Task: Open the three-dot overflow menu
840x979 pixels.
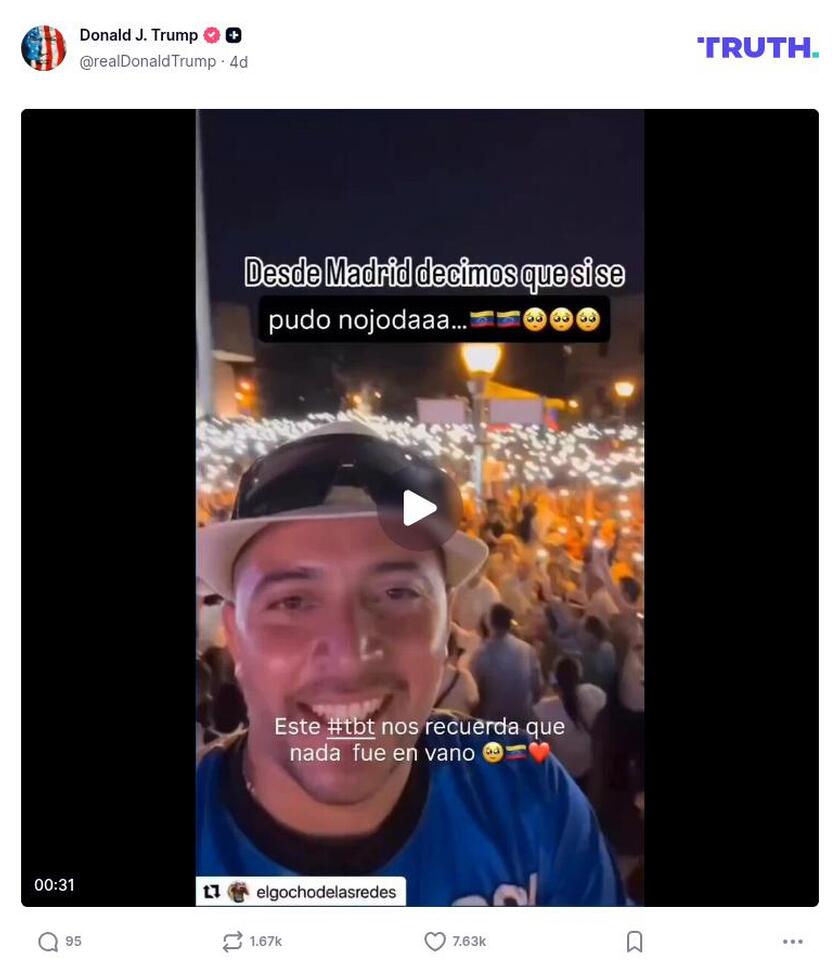Action: point(792,941)
